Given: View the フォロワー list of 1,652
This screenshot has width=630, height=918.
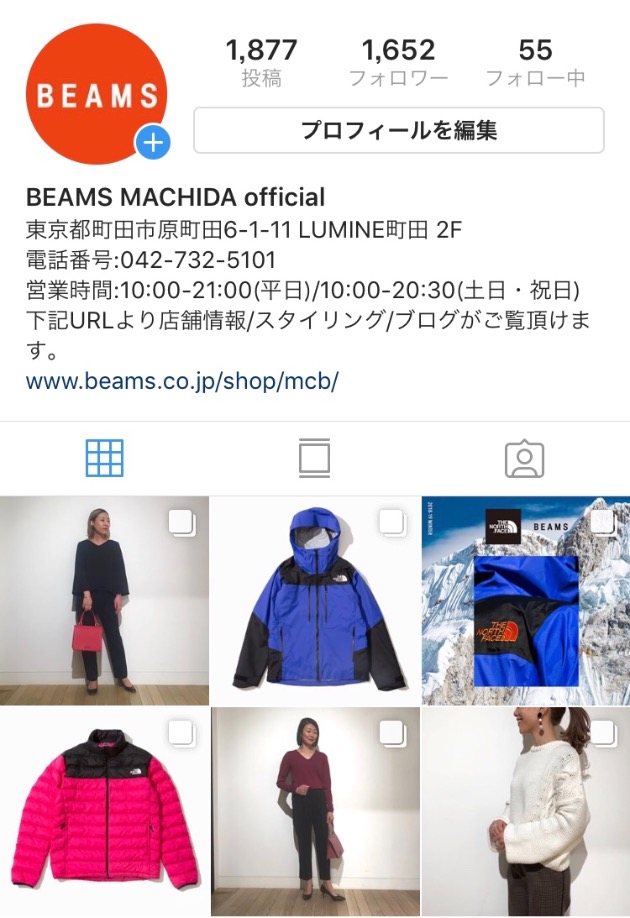Looking at the screenshot, I should click(398, 62).
